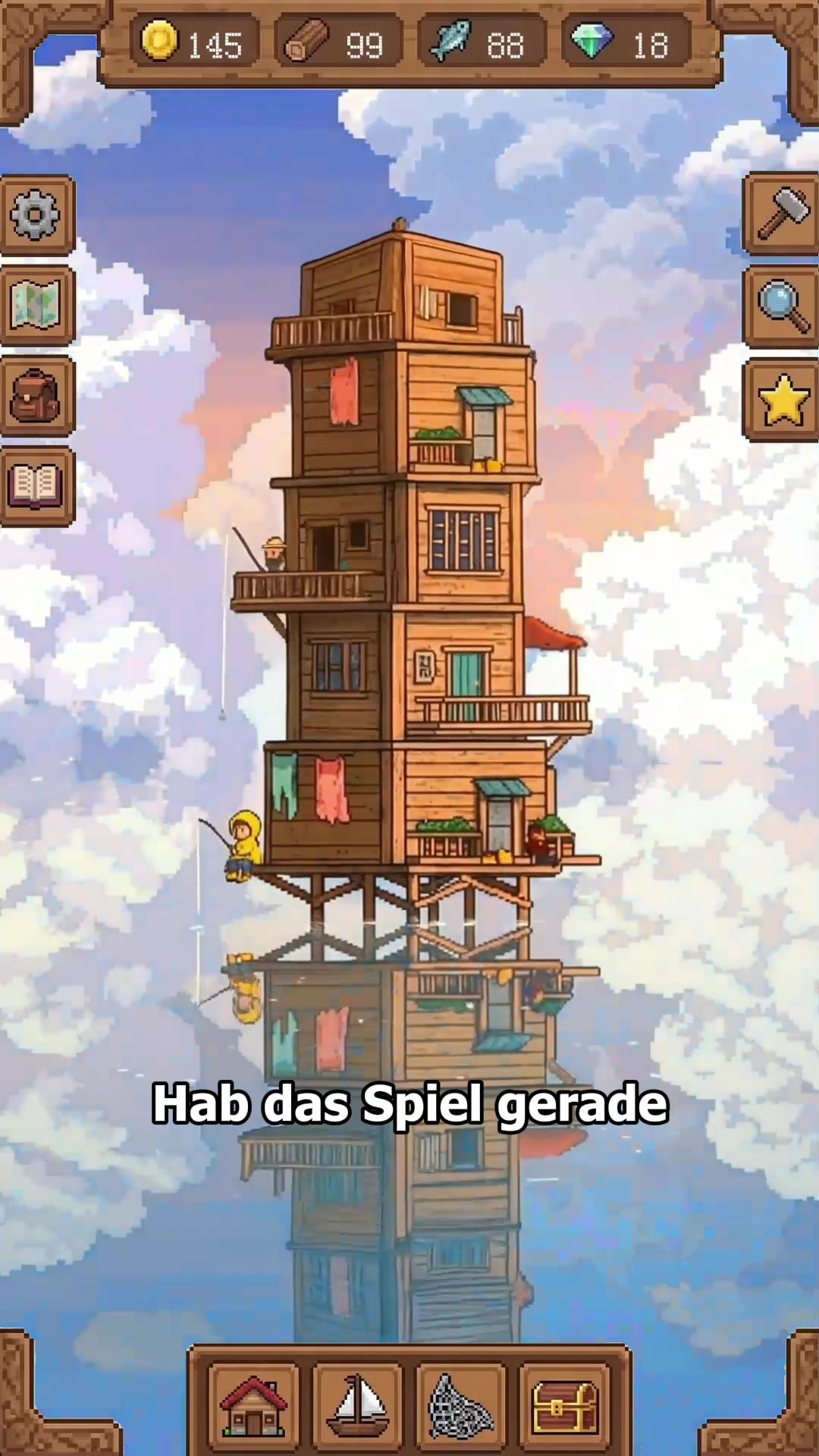Tap the magnifying glass
819x1456 pixels.
coord(781,306)
